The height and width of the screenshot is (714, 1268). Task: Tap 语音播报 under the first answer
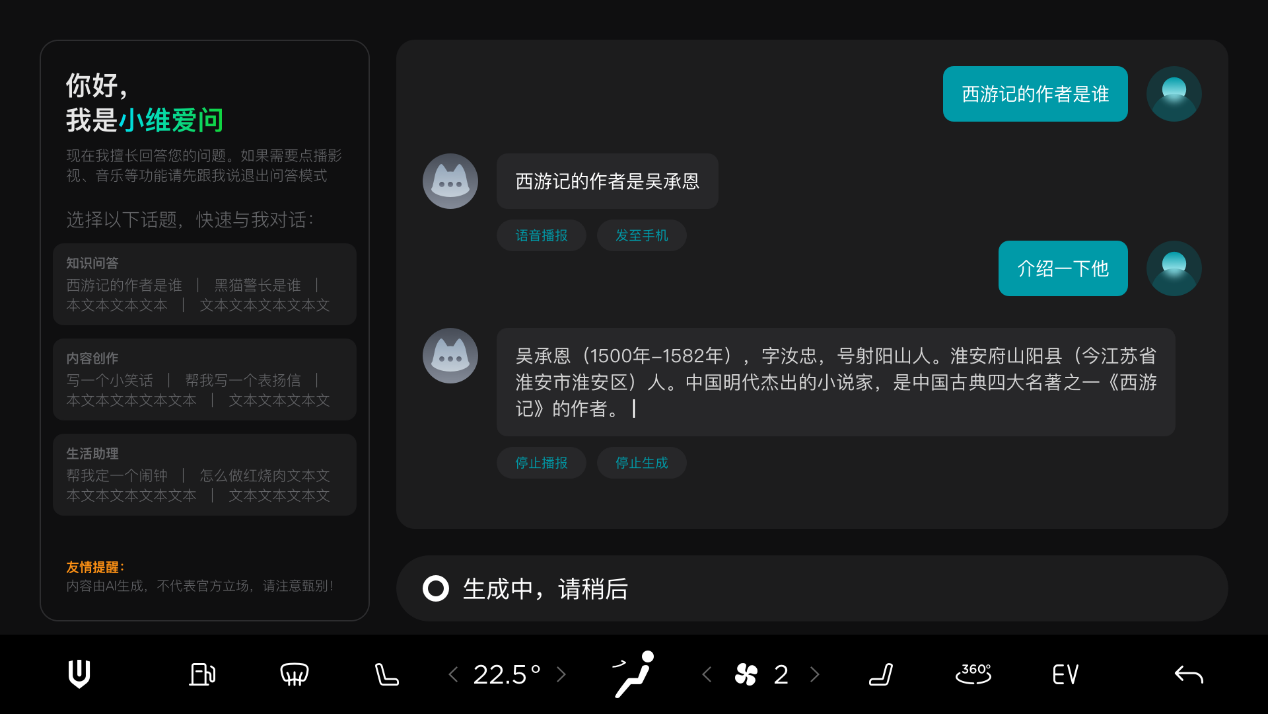click(x=541, y=236)
